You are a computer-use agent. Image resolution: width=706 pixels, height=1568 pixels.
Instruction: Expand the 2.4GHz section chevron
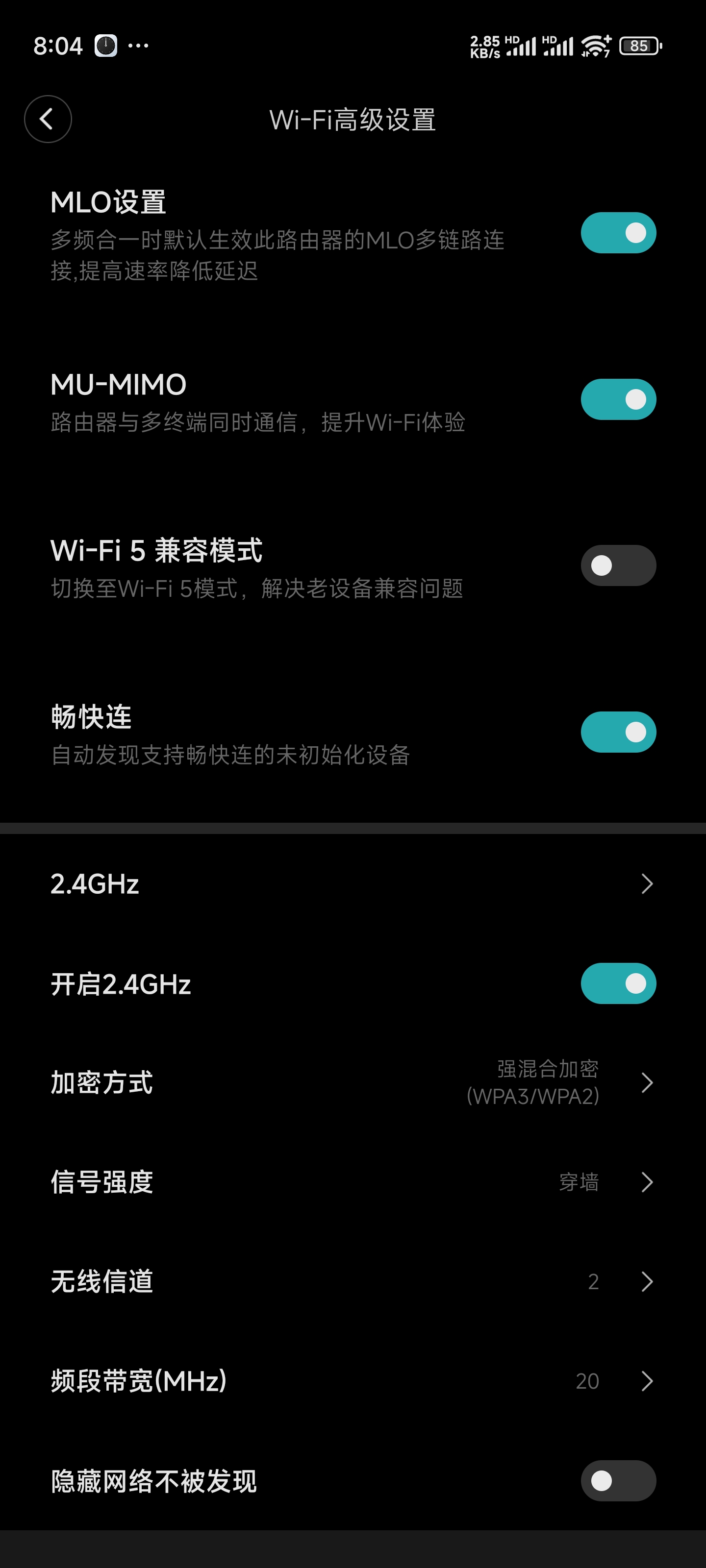(x=648, y=883)
